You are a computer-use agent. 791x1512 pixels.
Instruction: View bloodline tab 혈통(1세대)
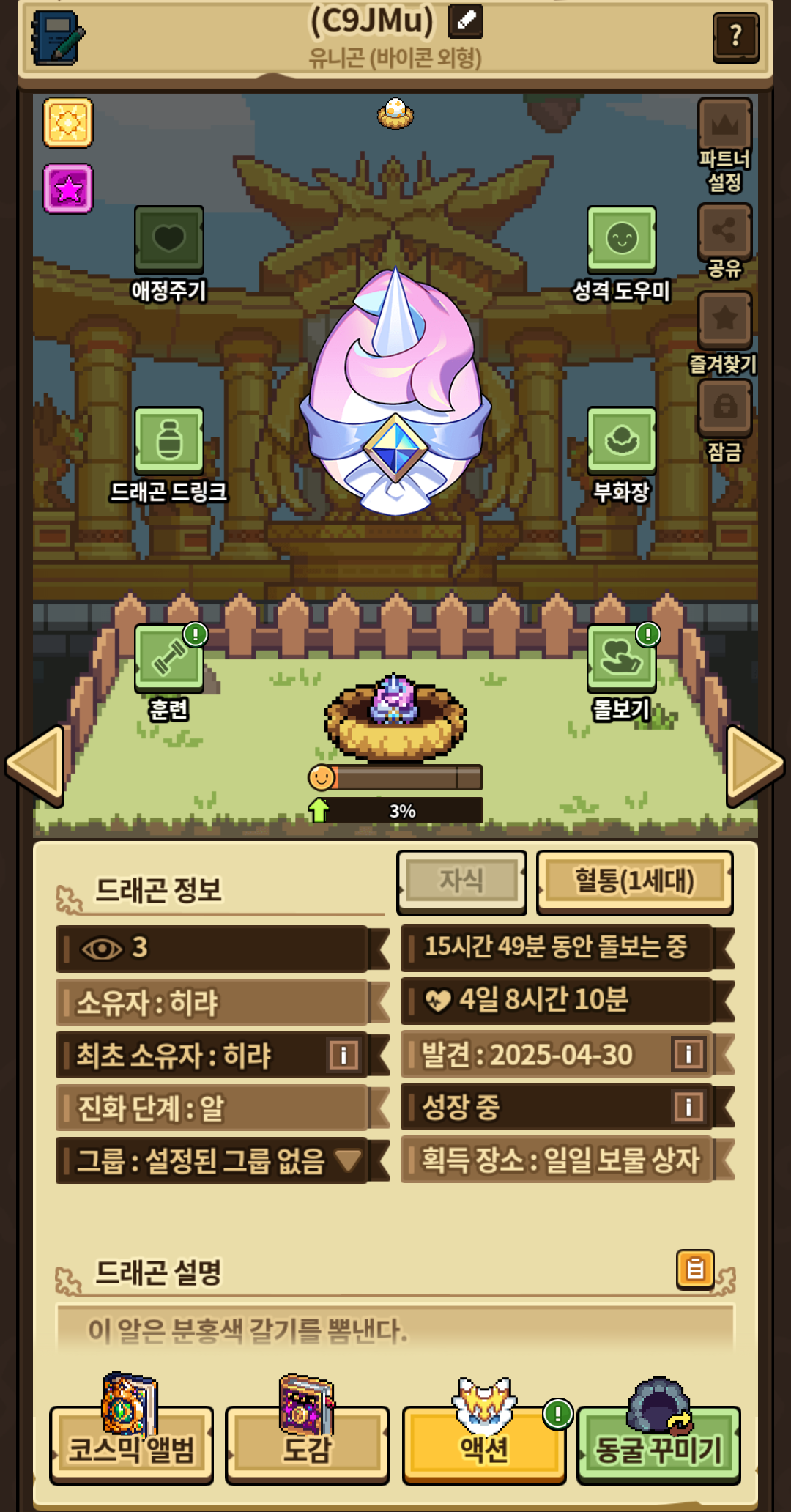pyautogui.click(x=634, y=881)
